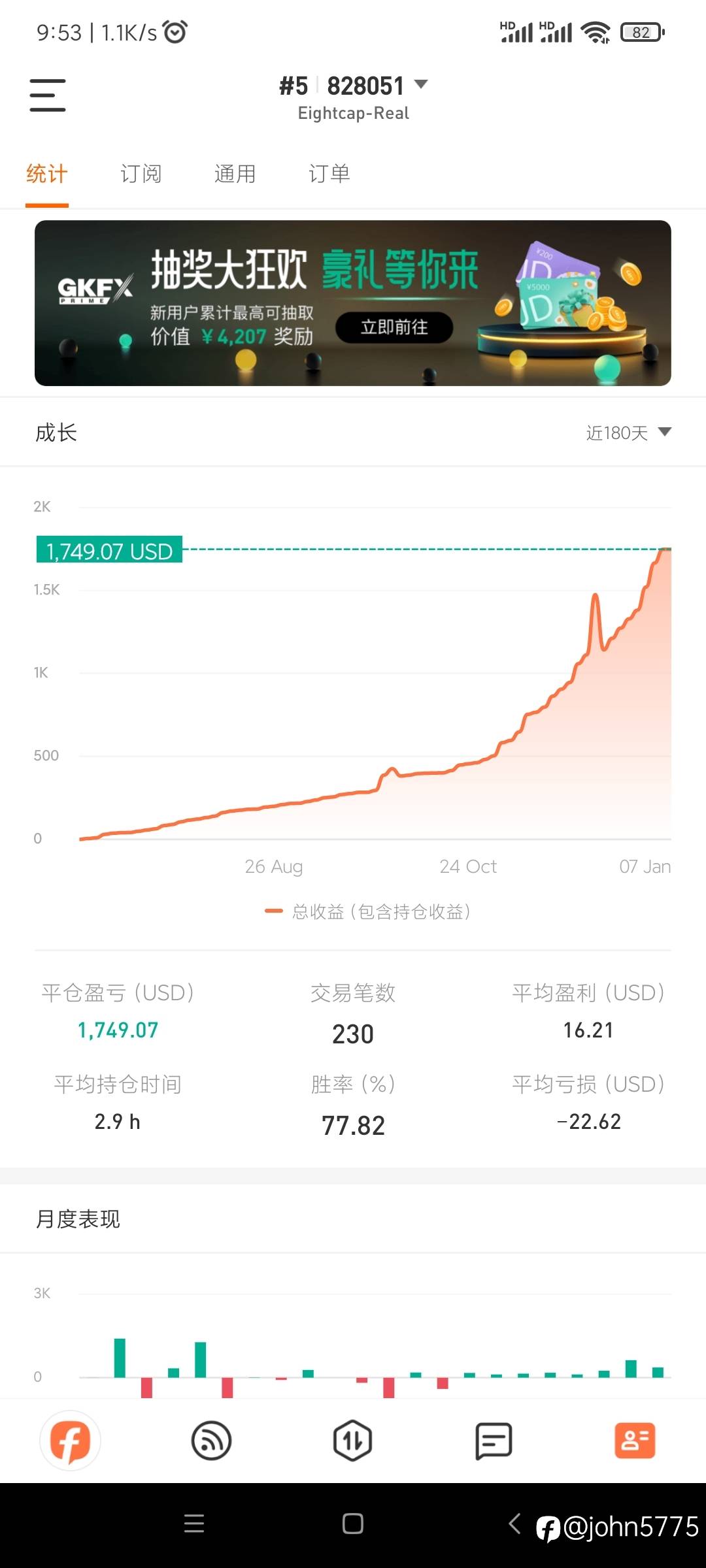This screenshot has height=1568, width=706.
Task: Open the trade hexagon icon in bottom bar
Action: (352, 1441)
